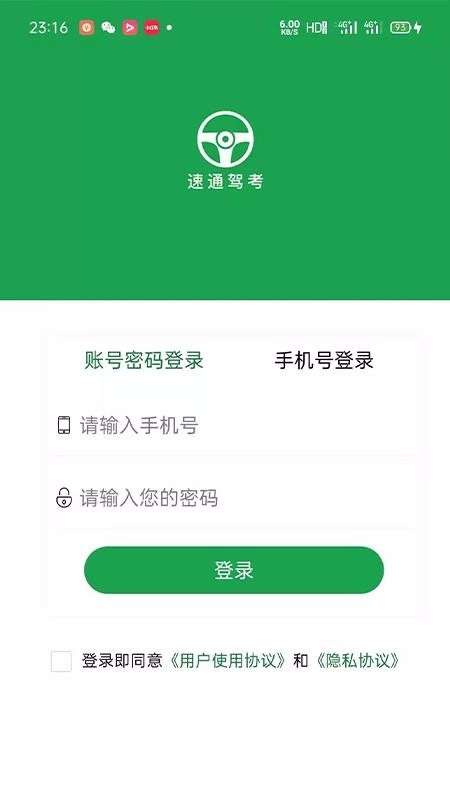Tap the 请输入您的密码 password field
The width and height of the screenshot is (450, 800).
tap(235, 498)
